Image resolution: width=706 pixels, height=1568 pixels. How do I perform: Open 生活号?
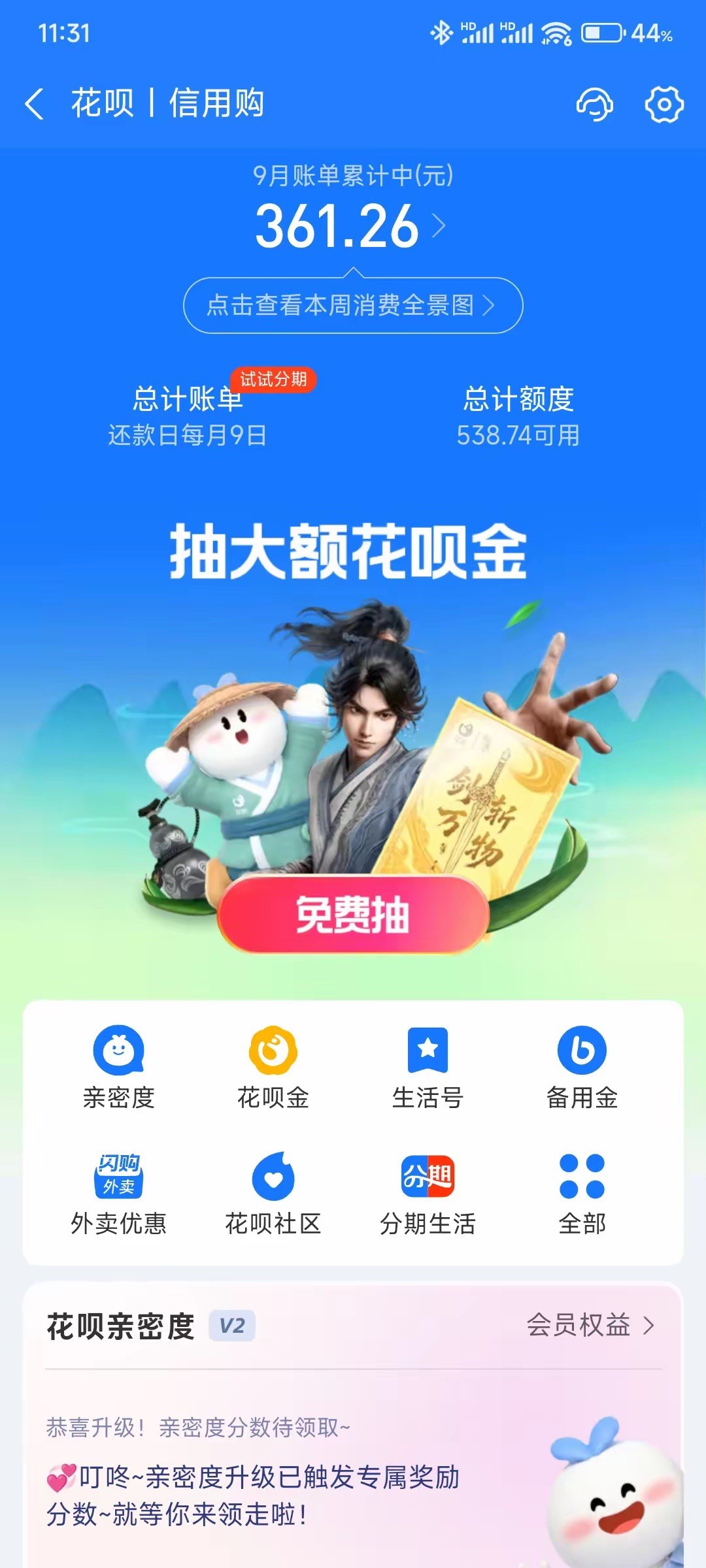pyautogui.click(x=428, y=1067)
